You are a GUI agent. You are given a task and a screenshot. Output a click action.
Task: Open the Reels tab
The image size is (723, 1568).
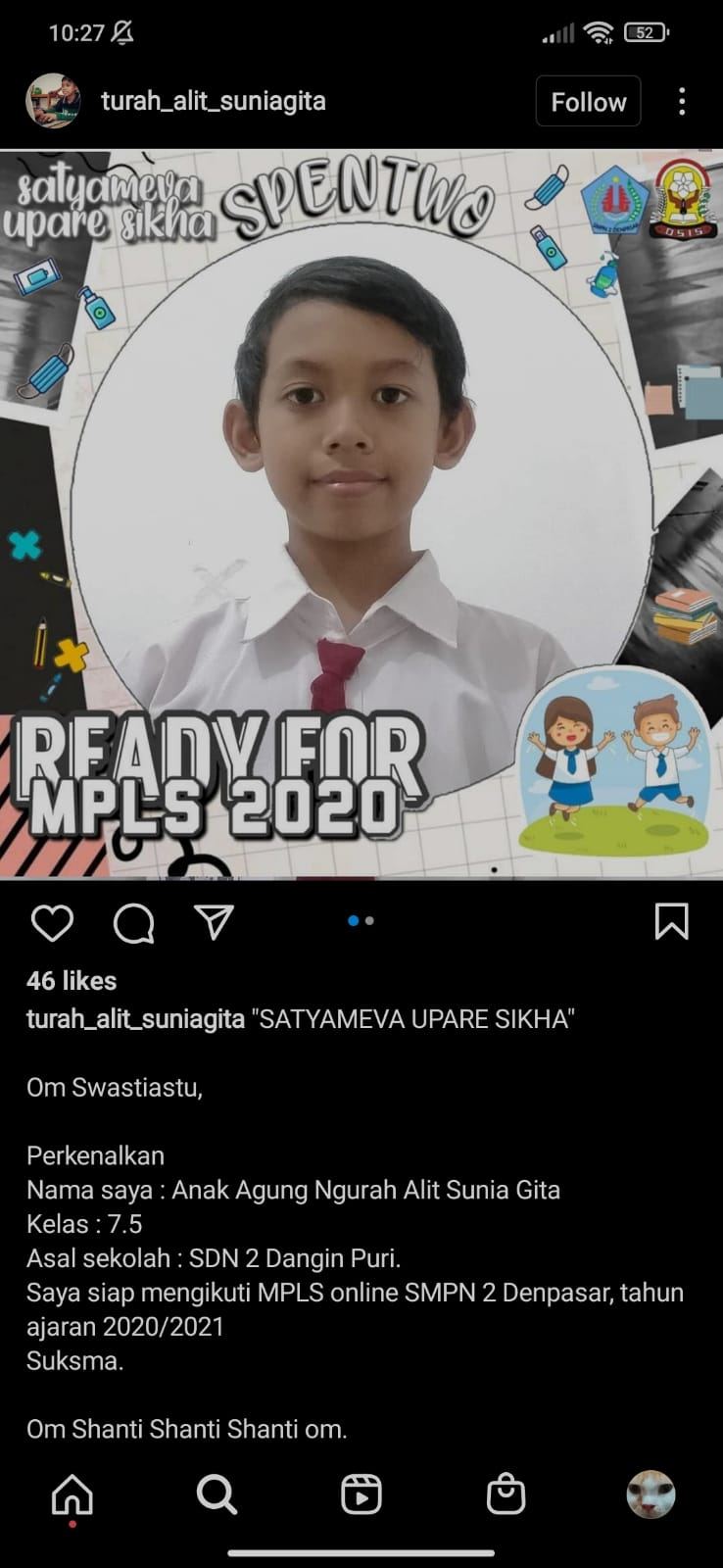click(361, 1494)
